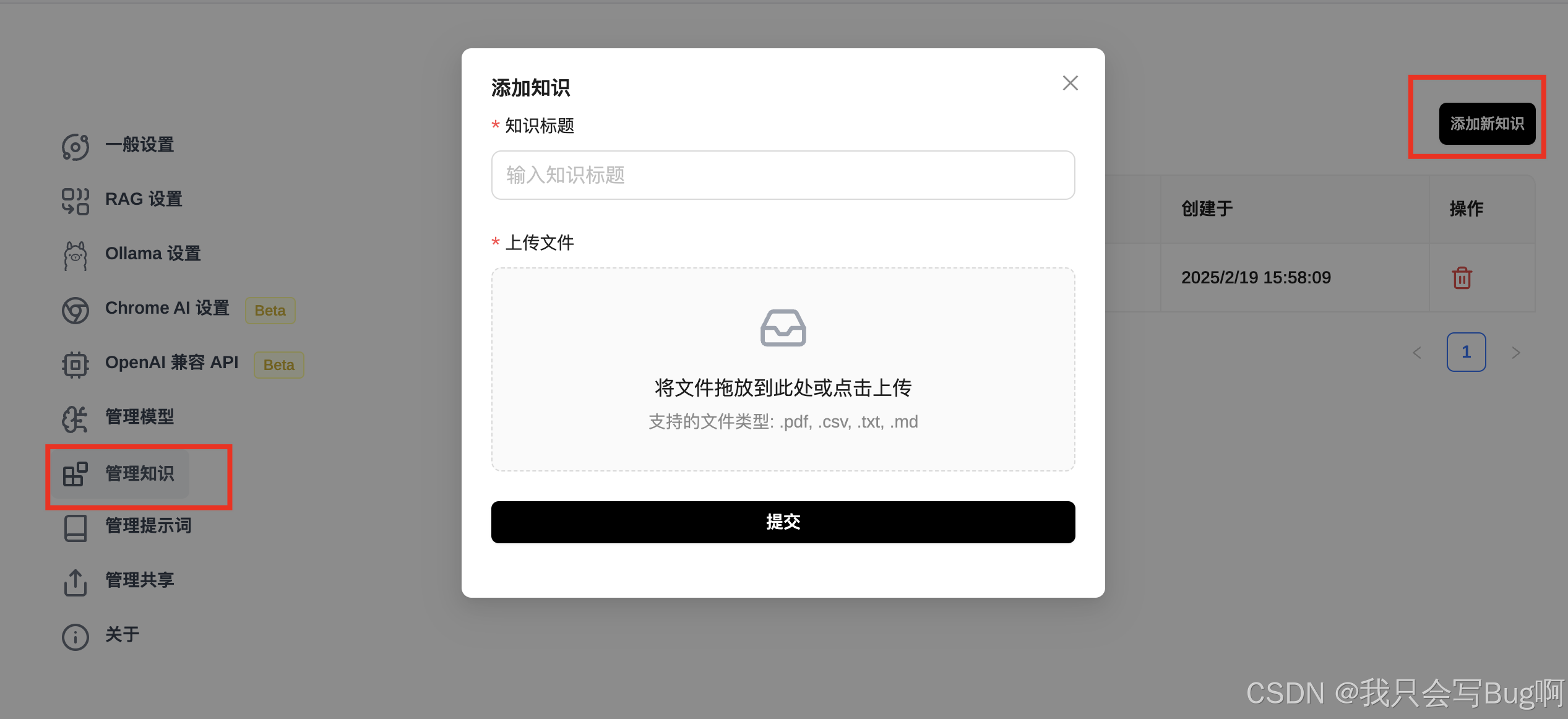This screenshot has height=719, width=1568.
Task: Go to RAG 设置
Action: tap(143, 199)
